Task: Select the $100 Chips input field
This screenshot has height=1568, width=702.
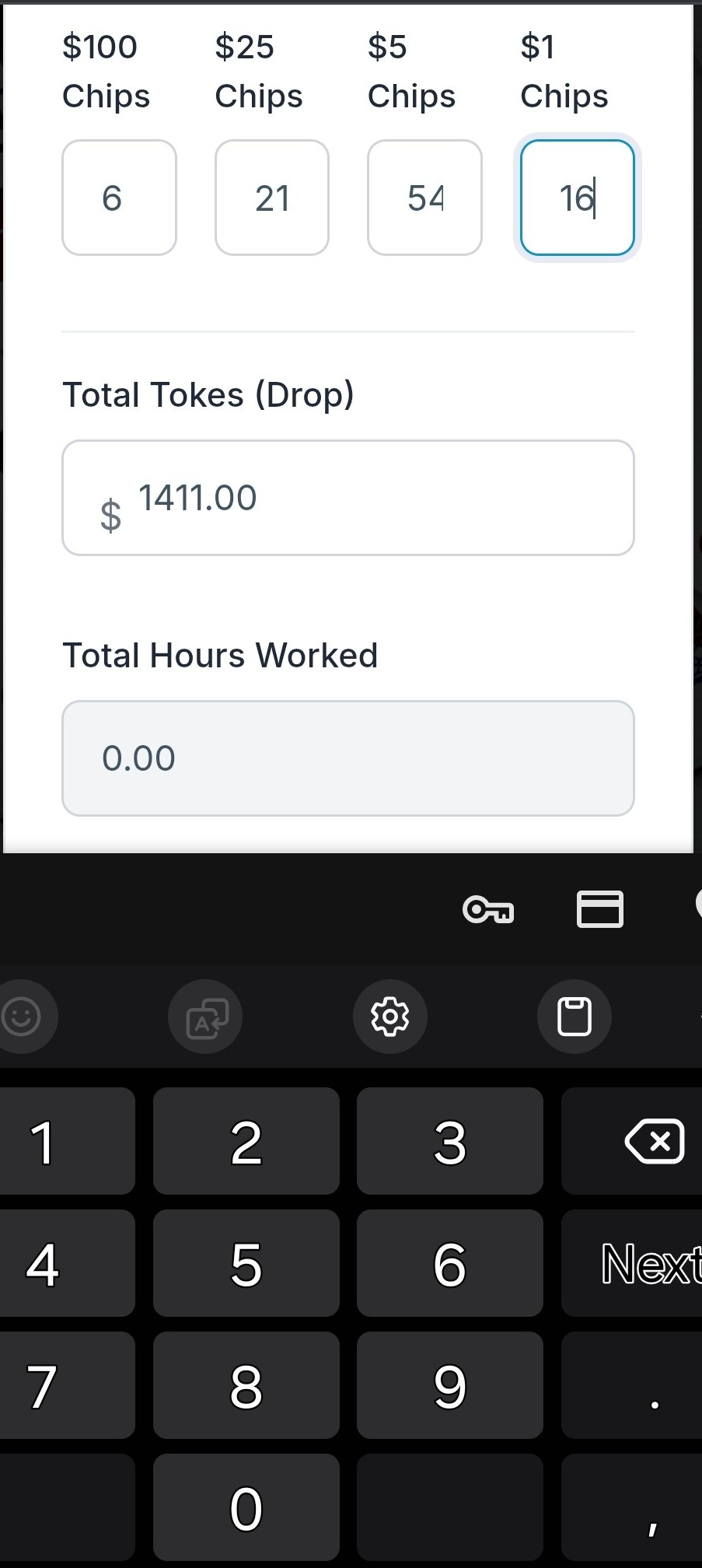Action: [119, 198]
